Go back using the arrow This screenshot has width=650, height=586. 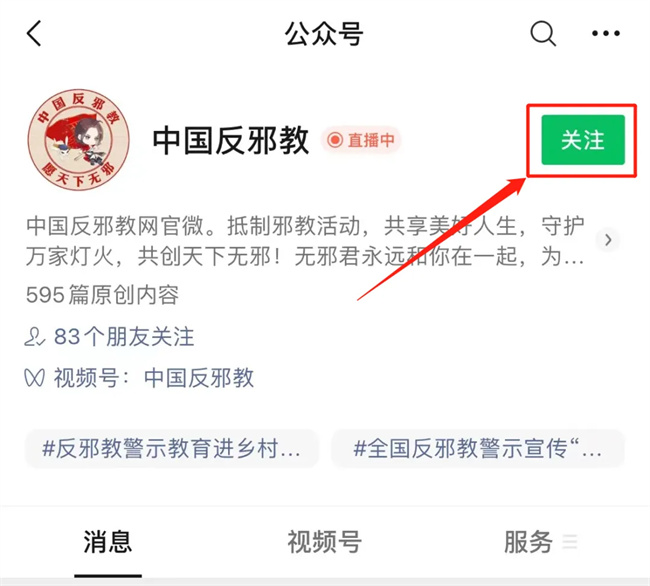click(x=34, y=34)
